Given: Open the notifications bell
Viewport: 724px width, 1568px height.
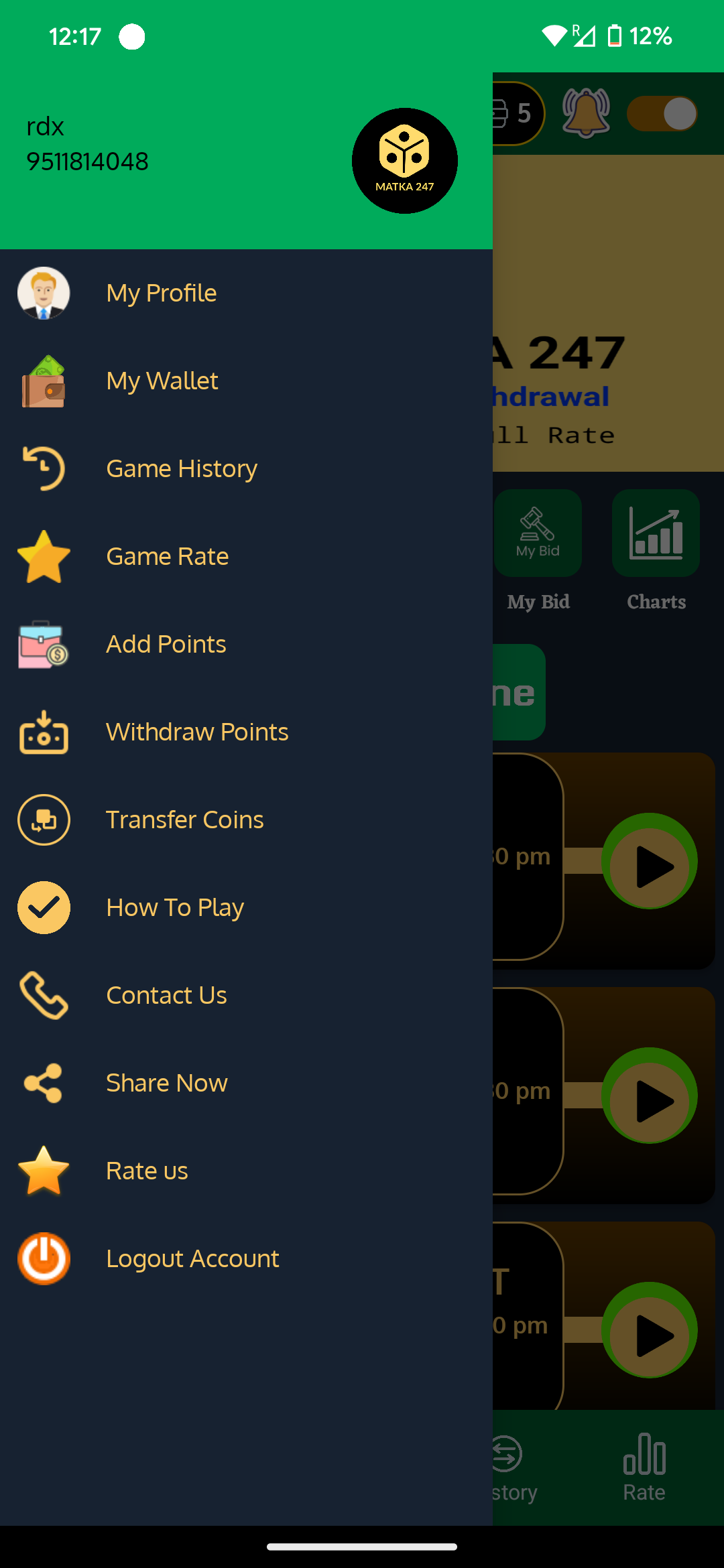Looking at the screenshot, I should [x=585, y=113].
